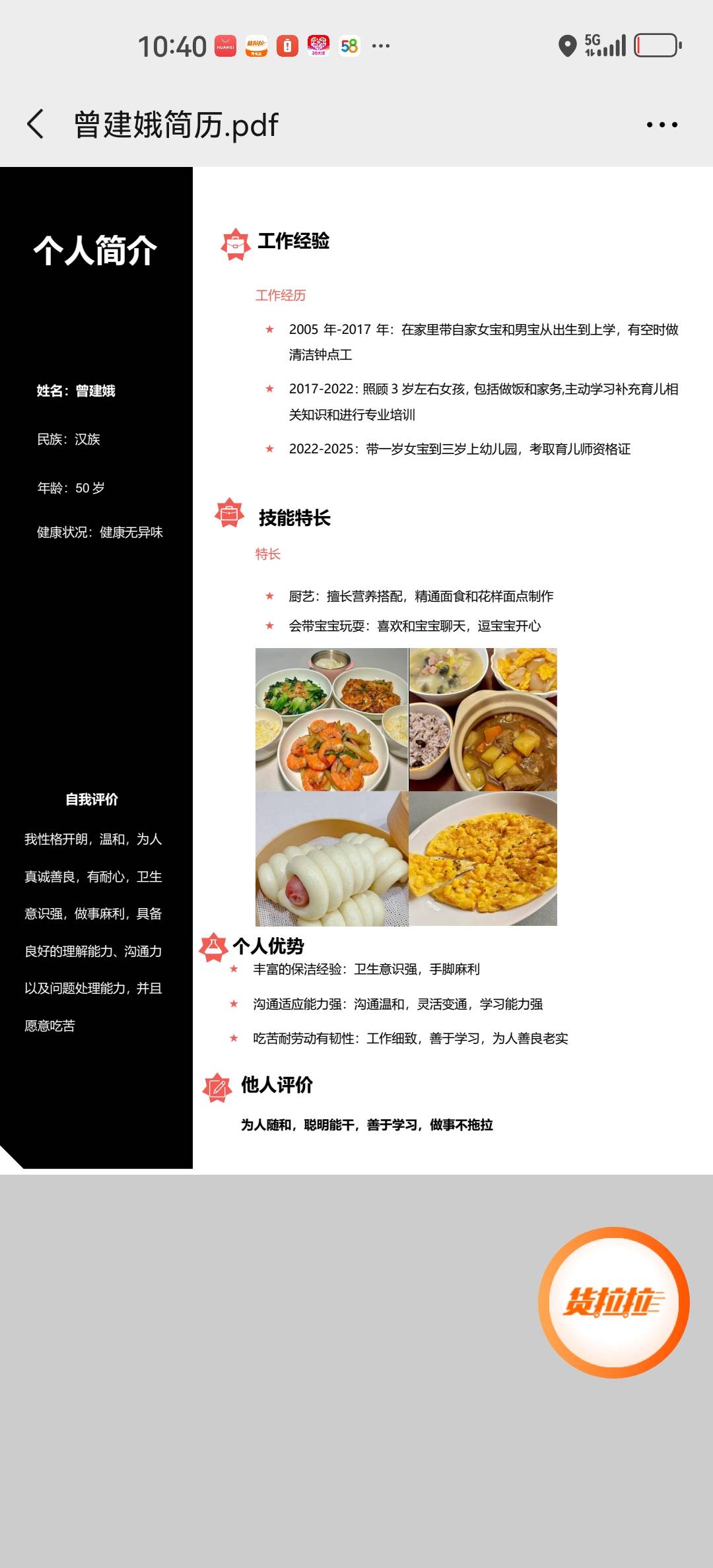Open the three-dot more options menu
Screen dimensions: 713x1568
pos(662,125)
